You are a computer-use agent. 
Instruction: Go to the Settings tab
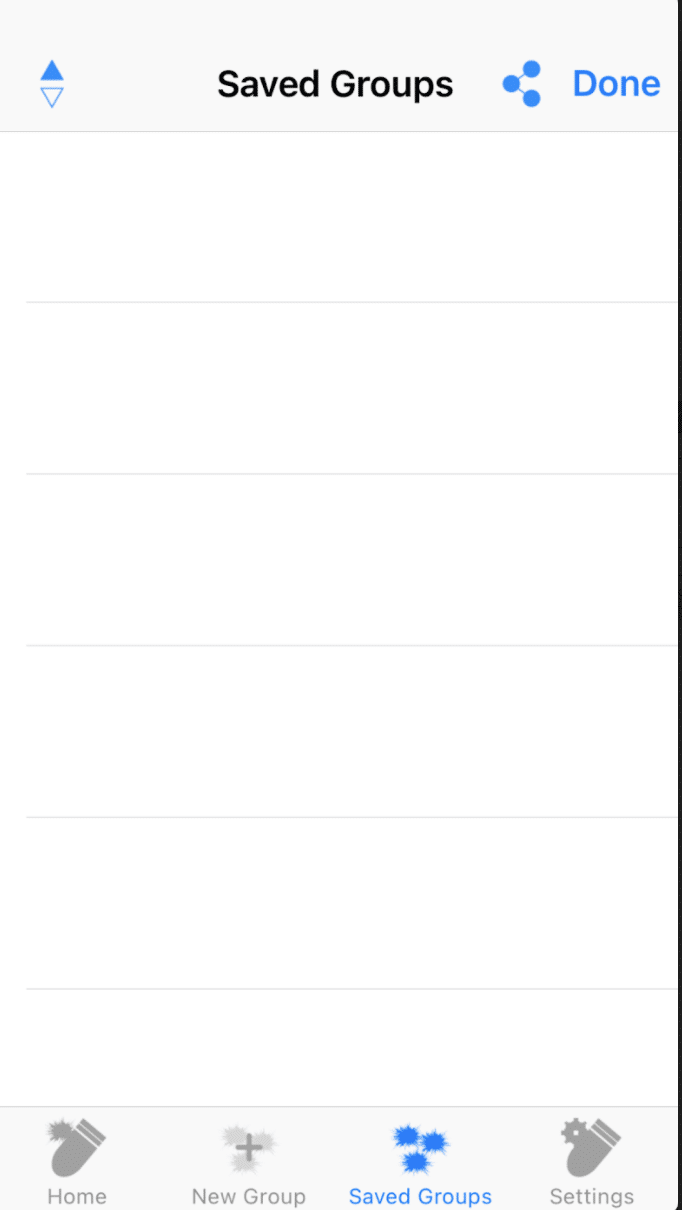point(592,1162)
